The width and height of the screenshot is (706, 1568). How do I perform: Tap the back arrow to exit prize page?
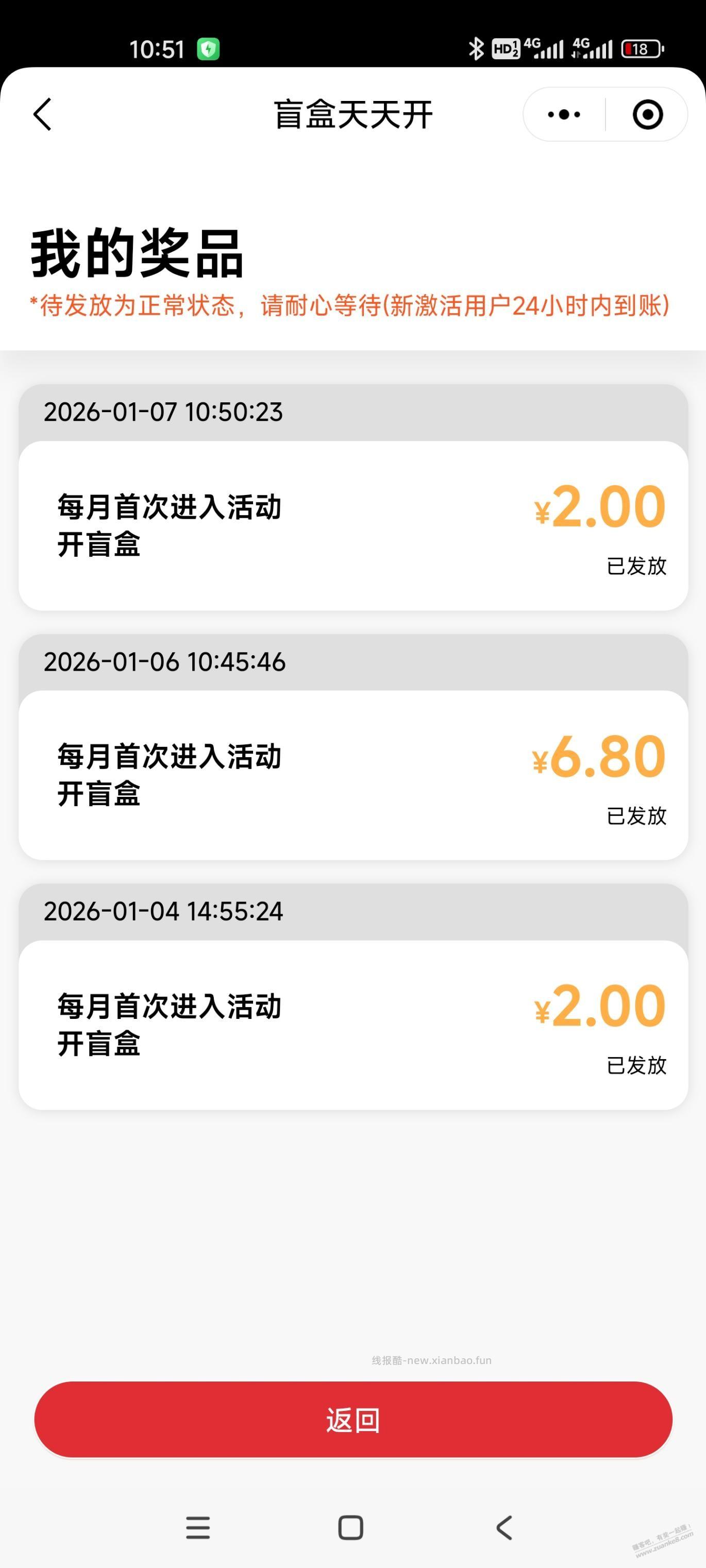coord(41,114)
